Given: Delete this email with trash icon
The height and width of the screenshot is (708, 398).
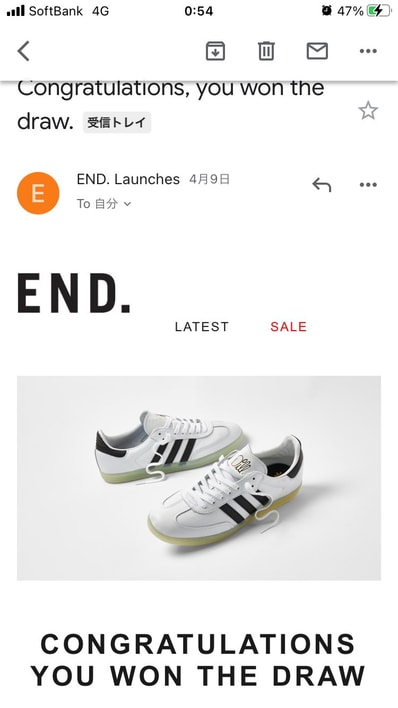Looking at the screenshot, I should (x=266, y=51).
